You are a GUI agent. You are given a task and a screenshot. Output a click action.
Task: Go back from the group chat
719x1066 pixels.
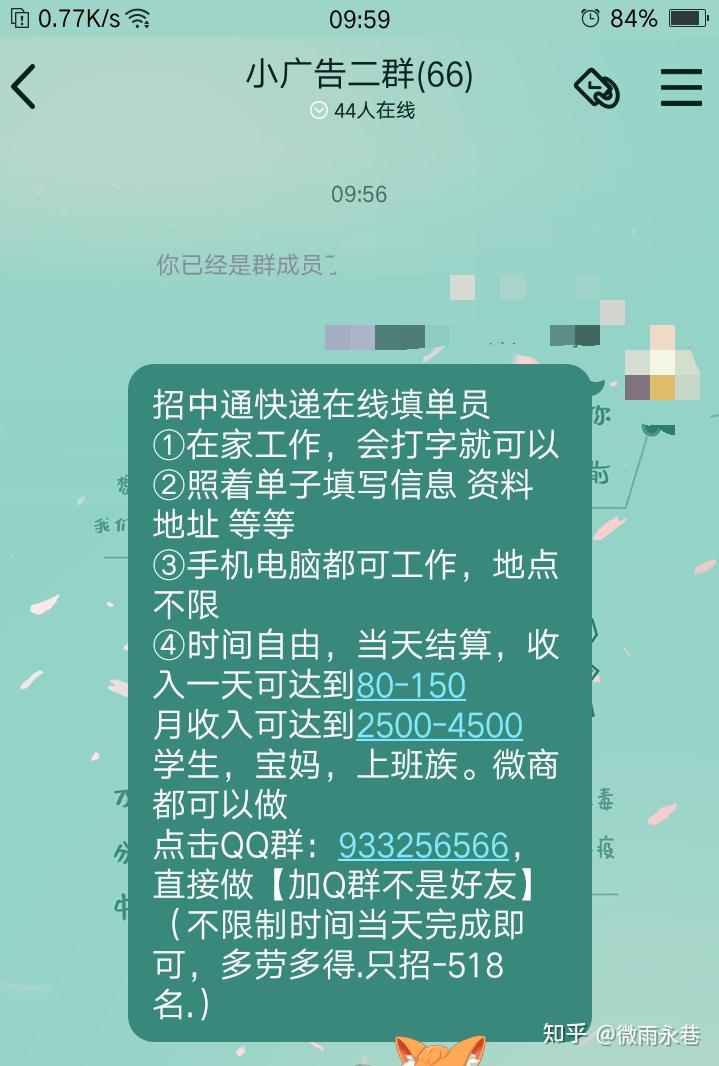(x=24, y=87)
